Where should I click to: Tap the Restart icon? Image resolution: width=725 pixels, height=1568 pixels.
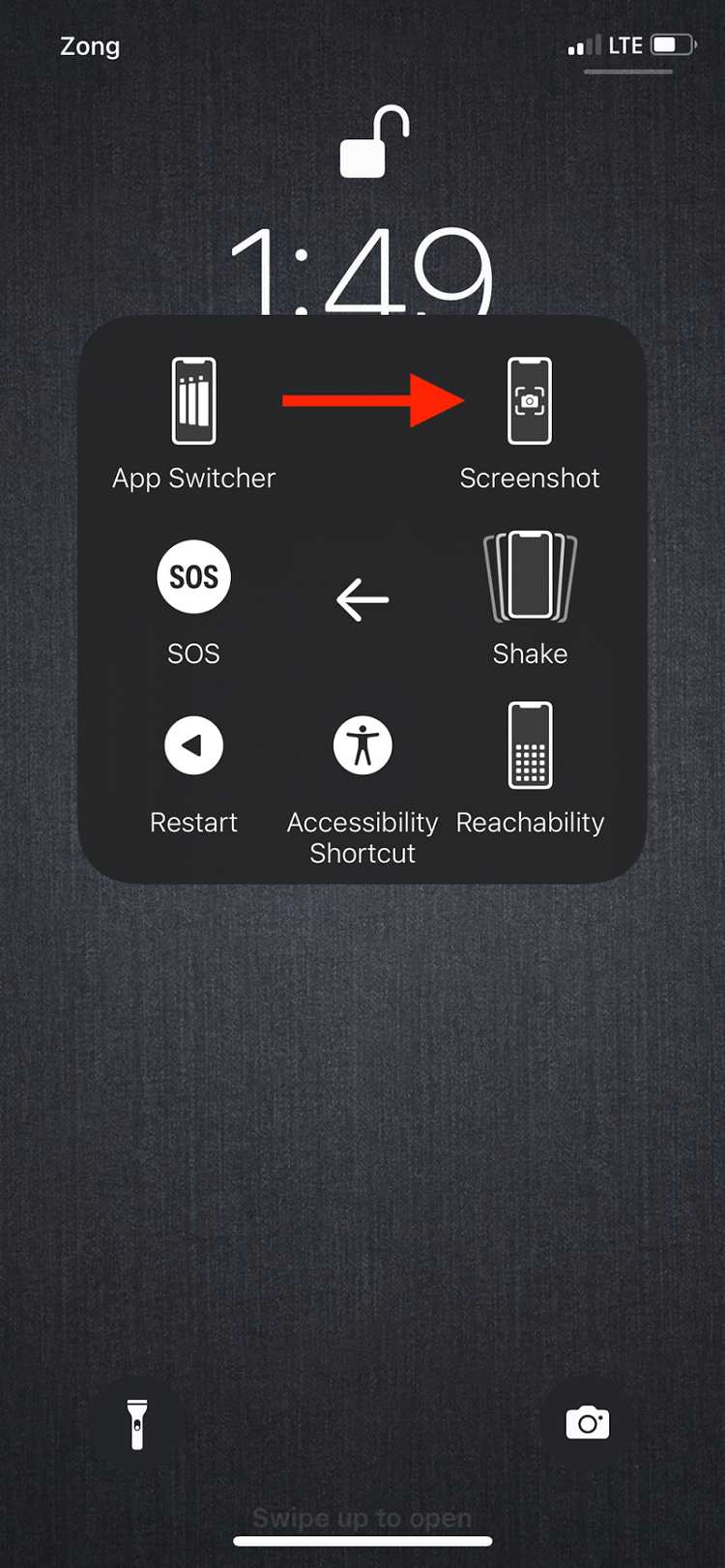(x=193, y=744)
